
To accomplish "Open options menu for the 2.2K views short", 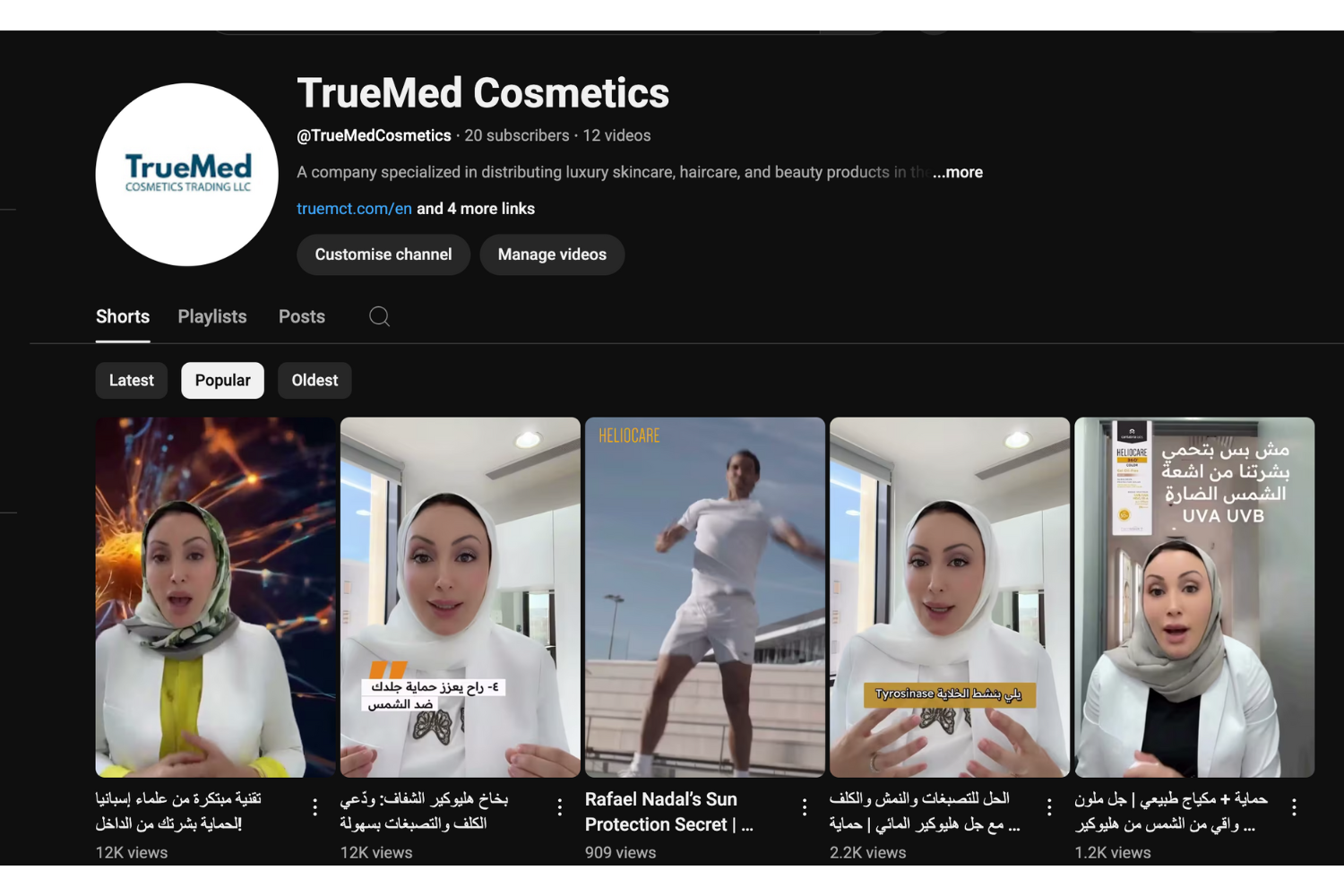I will click(1049, 807).
